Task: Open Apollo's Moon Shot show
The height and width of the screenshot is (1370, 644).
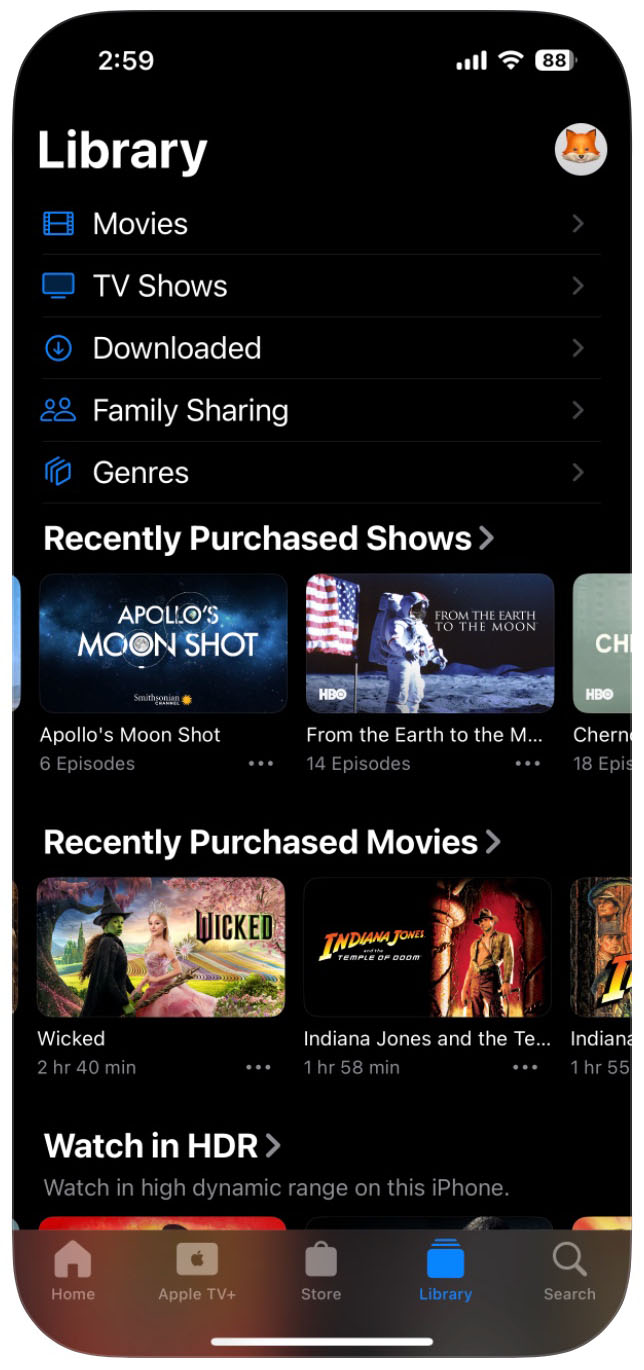Action: [163, 643]
